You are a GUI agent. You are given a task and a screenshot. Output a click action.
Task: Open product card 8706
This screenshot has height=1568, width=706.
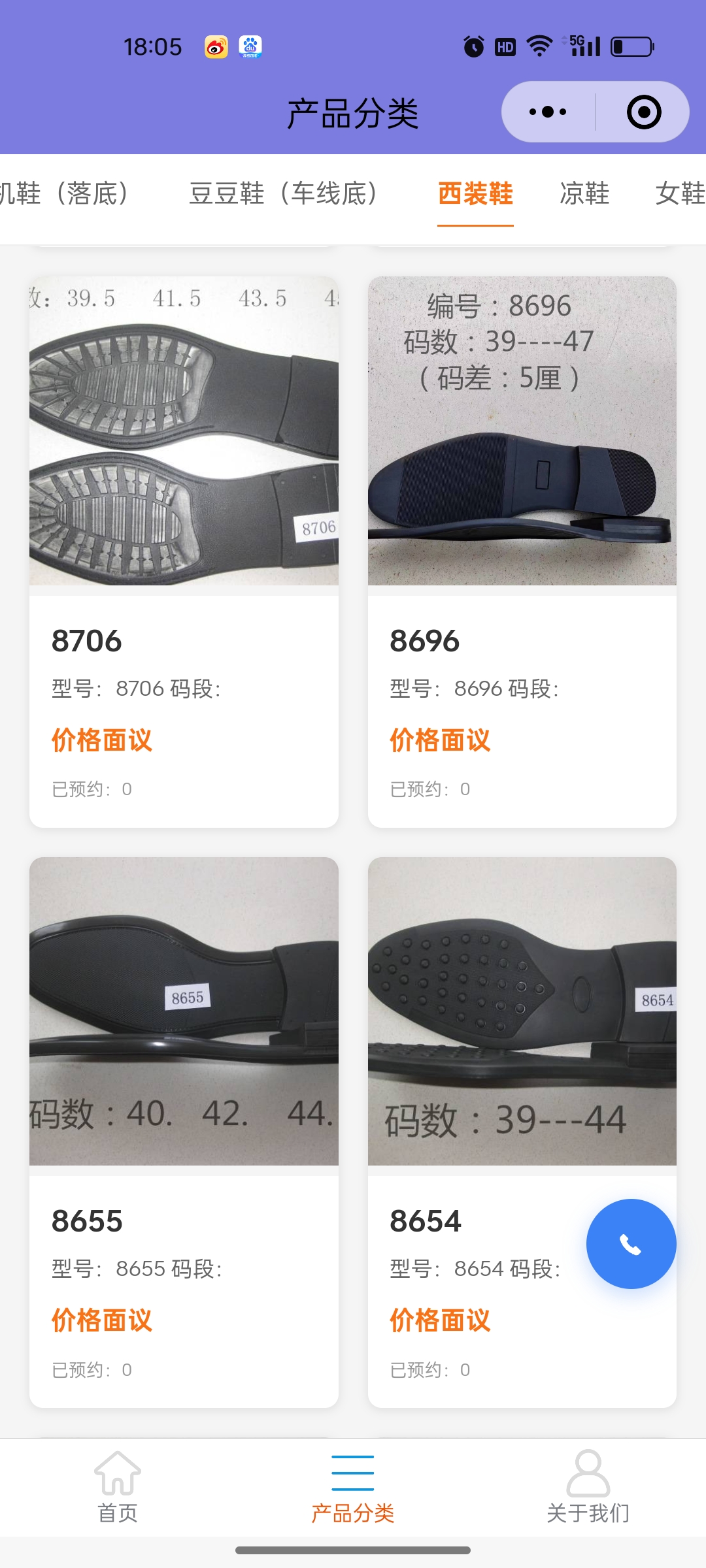184,551
